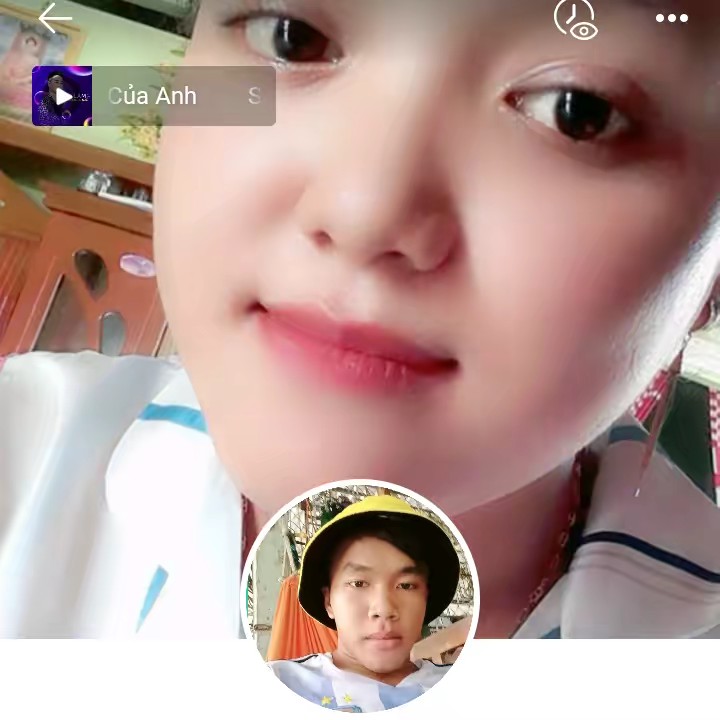Play the song Của Anh
720x720 pixels.
(x=62, y=96)
